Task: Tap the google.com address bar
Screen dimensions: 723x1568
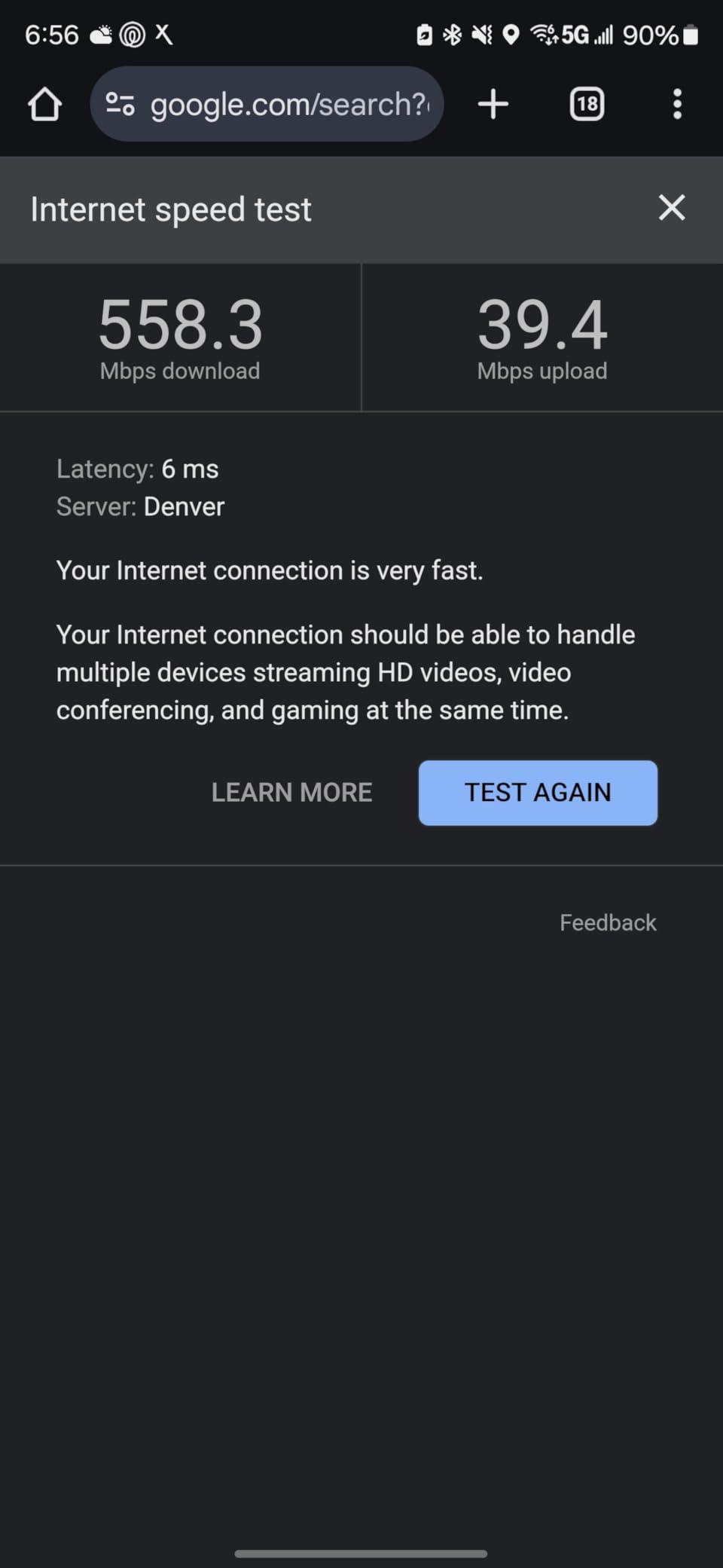Action: (290, 104)
